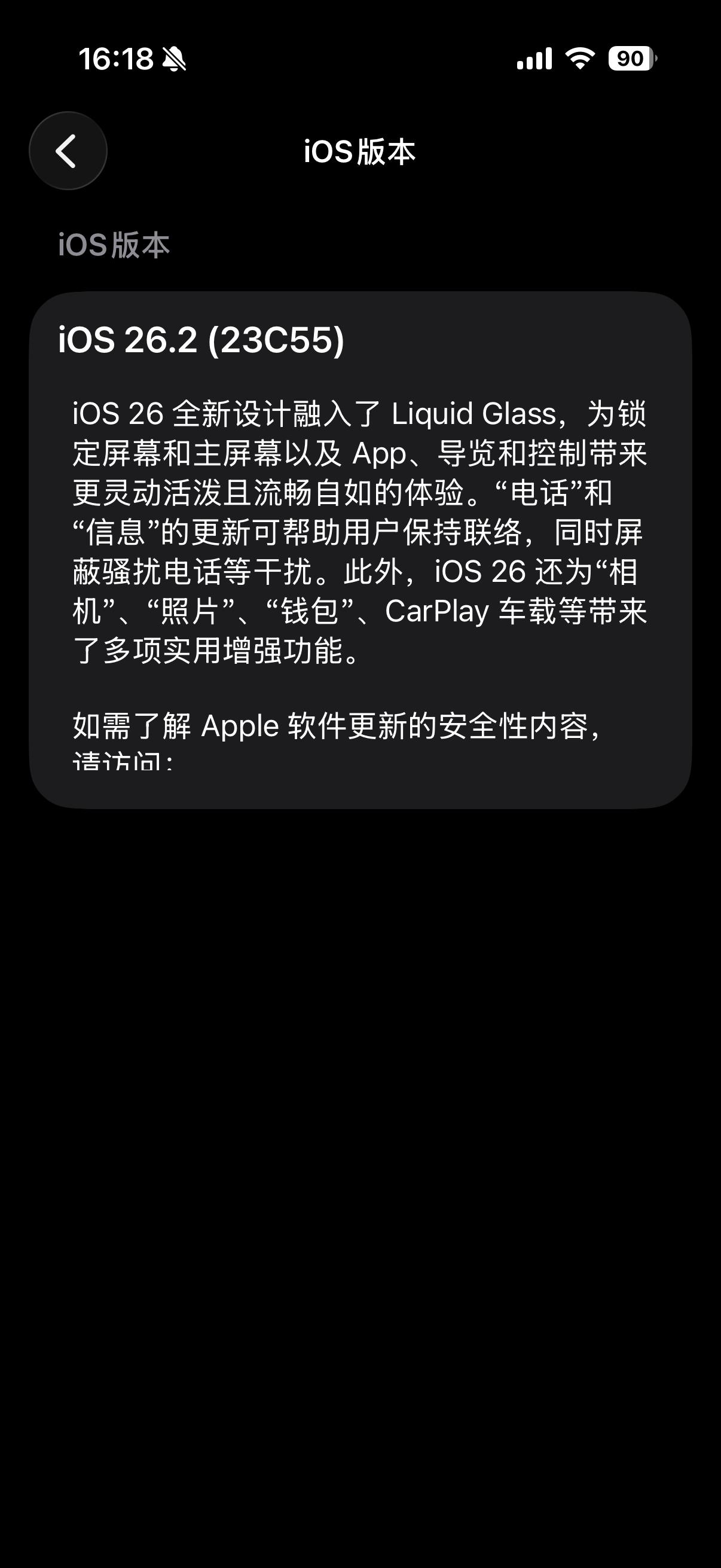Screen dimensions: 721x1568
Task: Return to previous screen via back button
Action: pos(68,150)
